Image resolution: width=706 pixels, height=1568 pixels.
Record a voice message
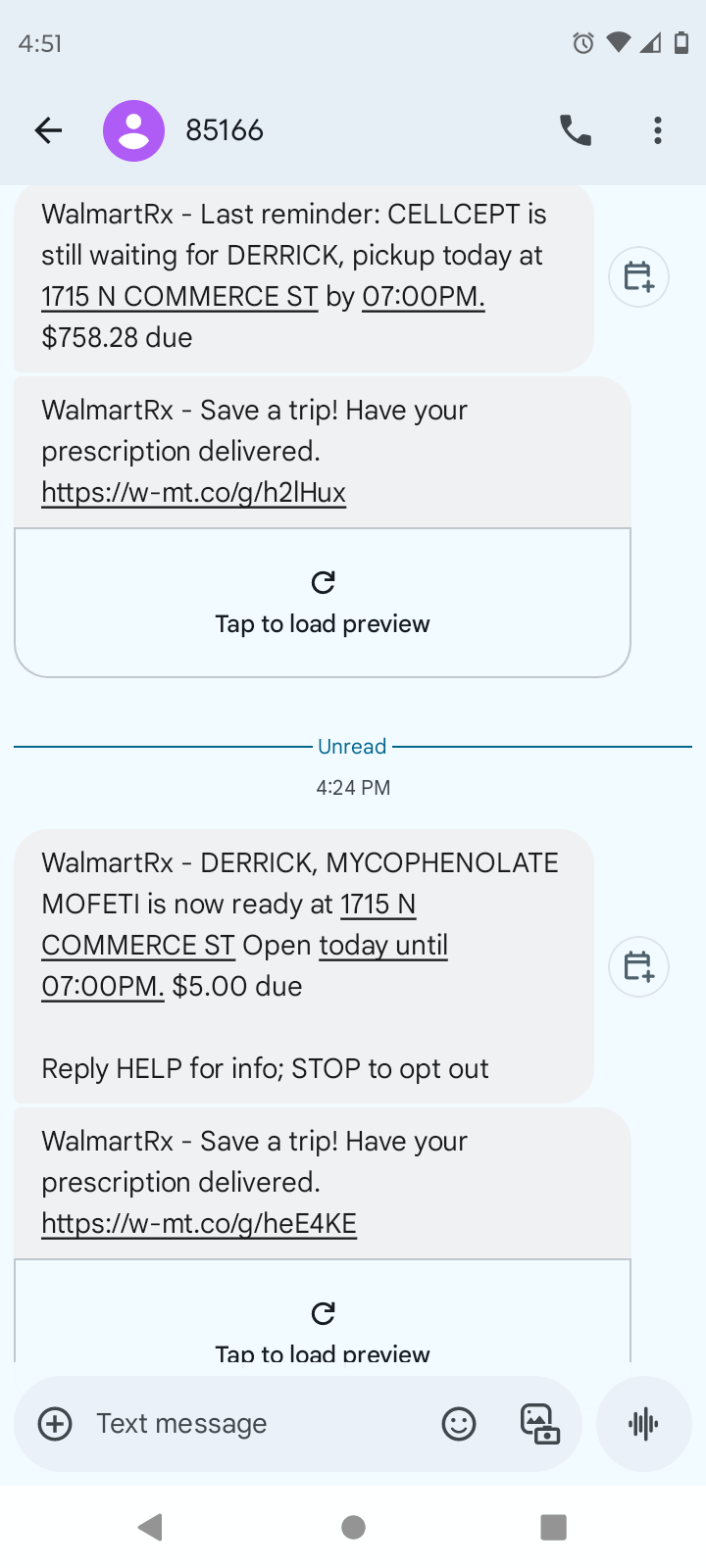coord(644,1424)
